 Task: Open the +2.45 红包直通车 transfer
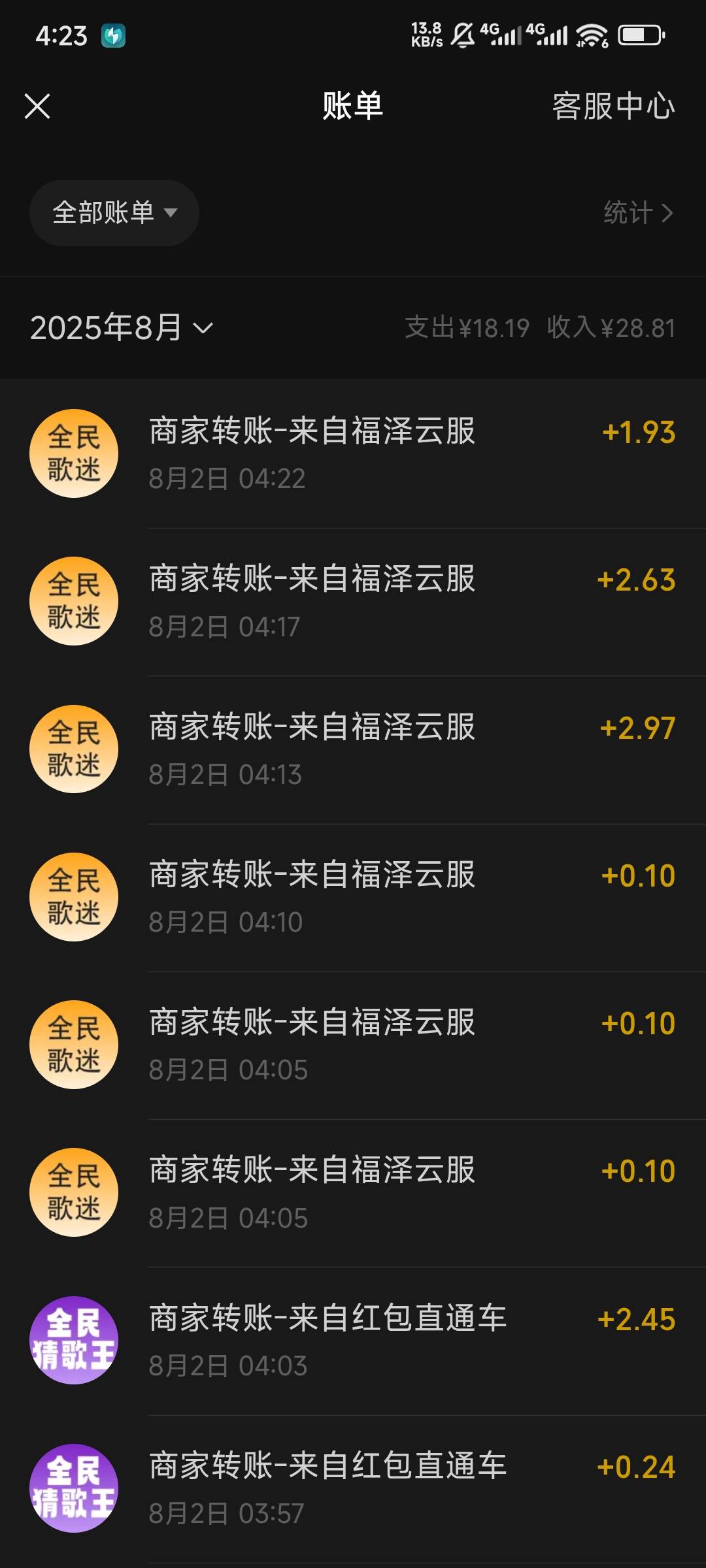tap(353, 1341)
